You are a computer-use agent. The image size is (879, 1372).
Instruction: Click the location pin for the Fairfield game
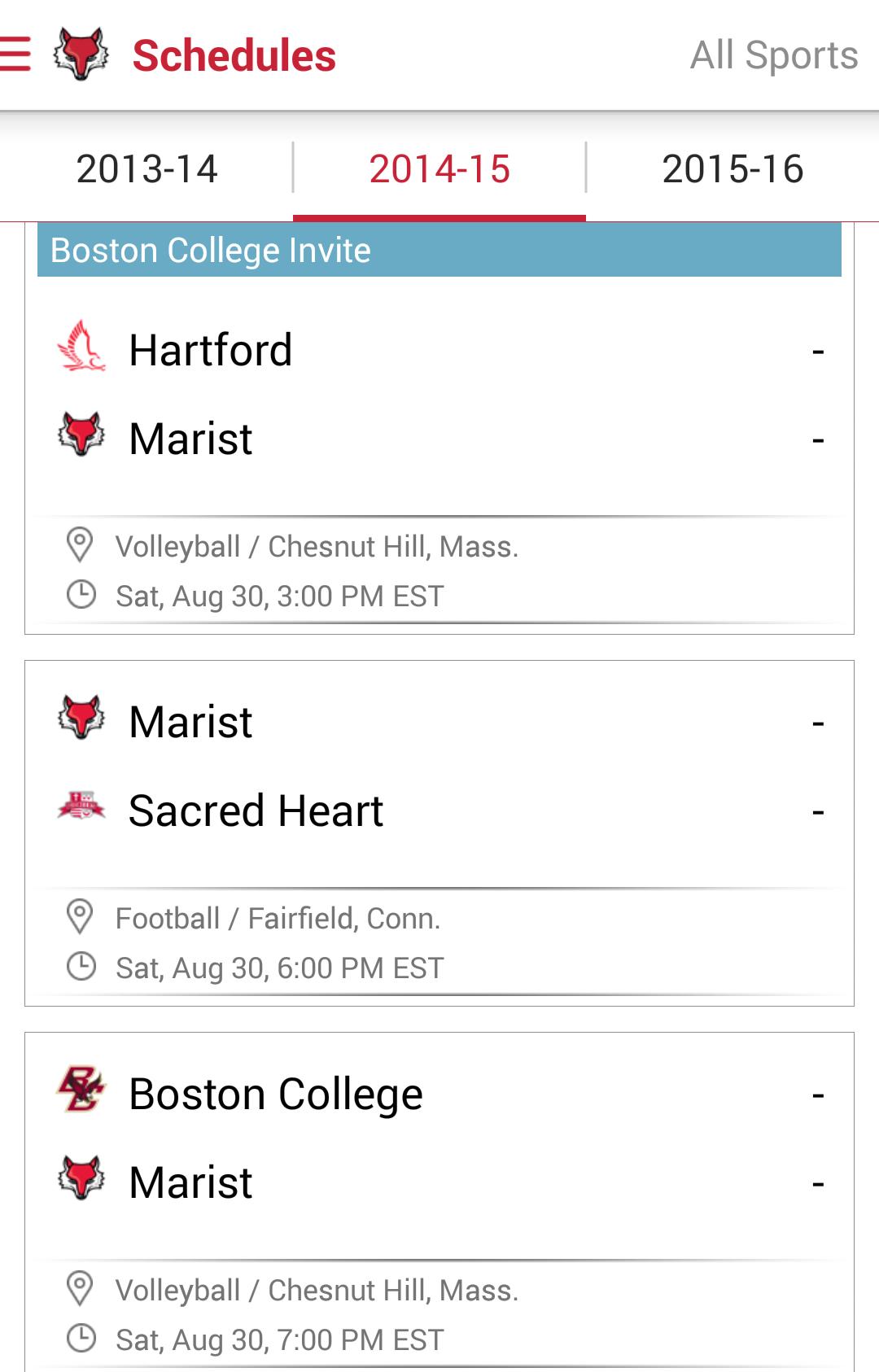[x=81, y=919]
